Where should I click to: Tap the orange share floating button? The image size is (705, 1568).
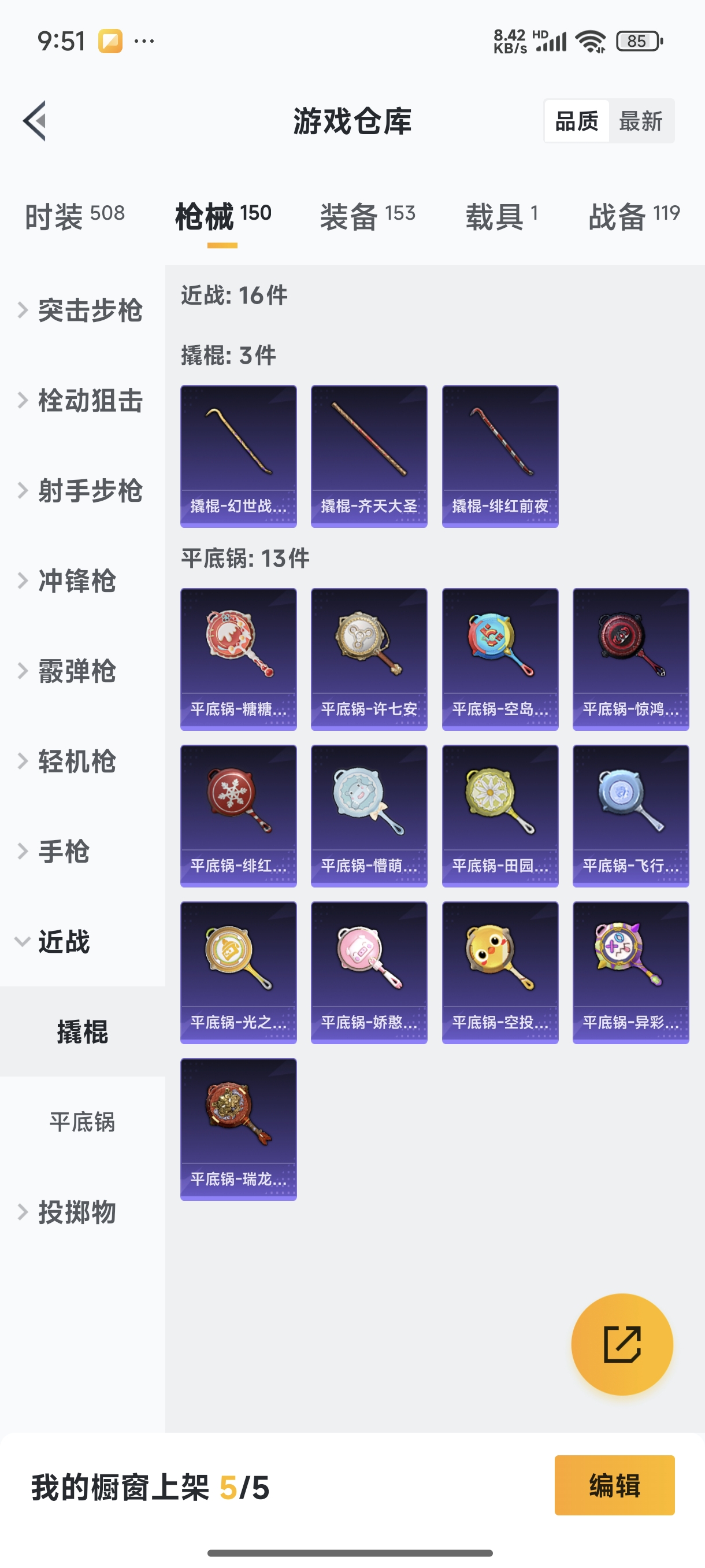pos(622,1344)
